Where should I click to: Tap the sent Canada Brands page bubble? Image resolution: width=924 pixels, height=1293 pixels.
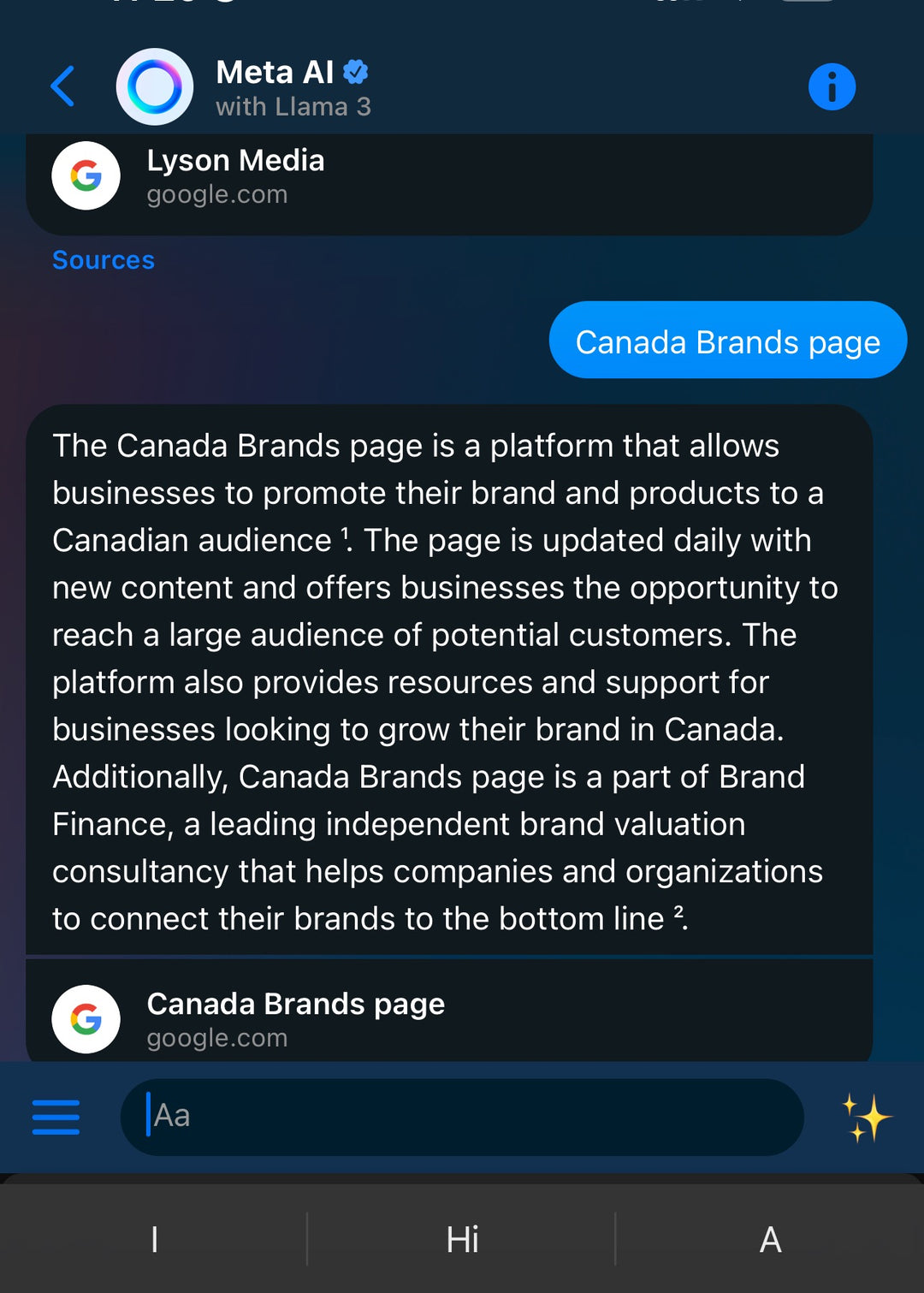(x=728, y=340)
